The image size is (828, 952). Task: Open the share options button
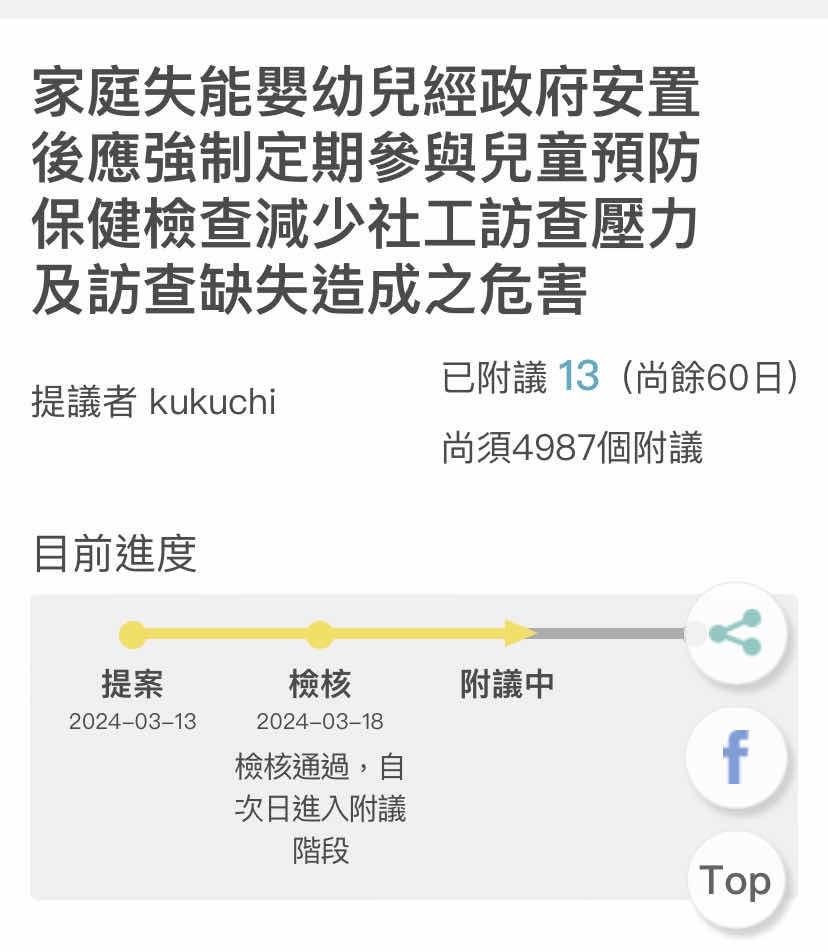click(736, 633)
